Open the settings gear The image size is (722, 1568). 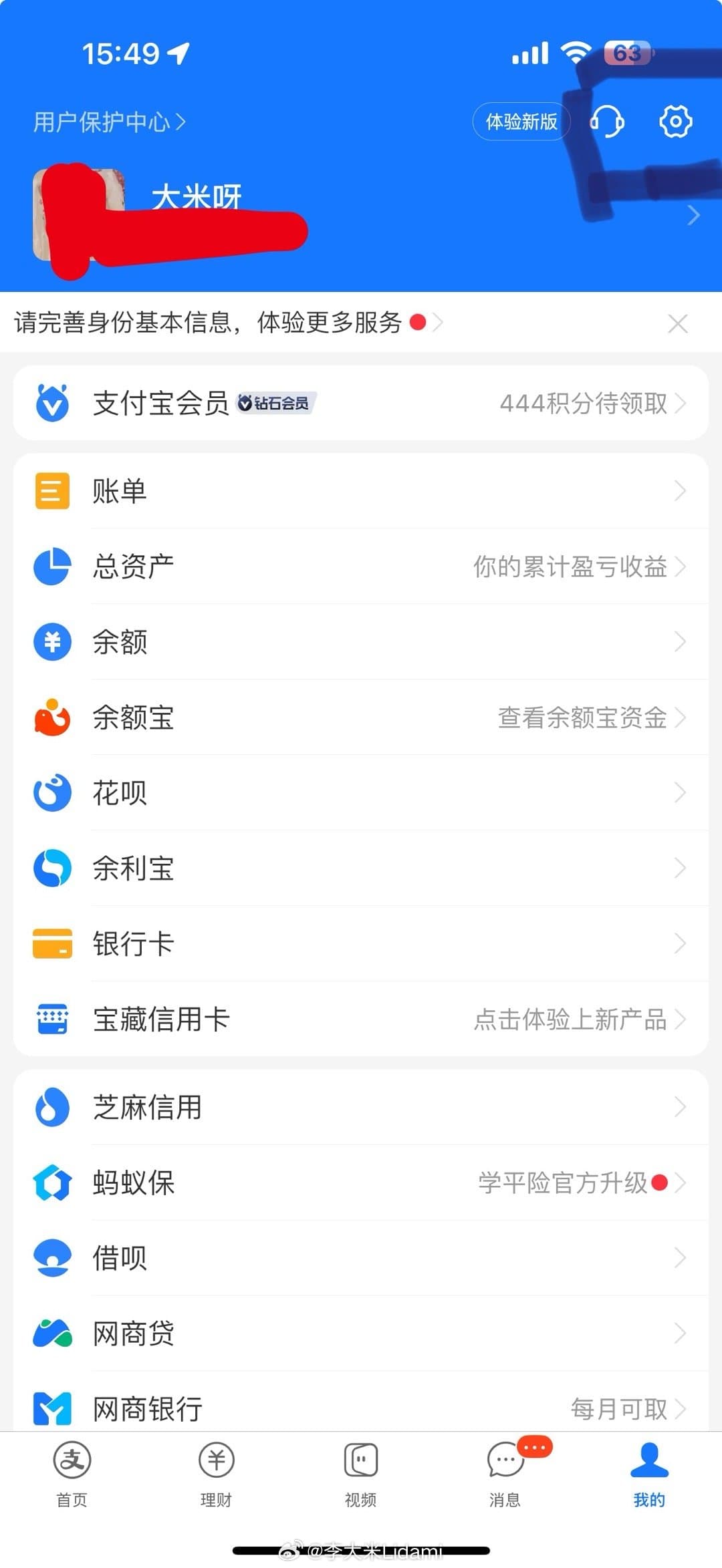[x=675, y=122]
